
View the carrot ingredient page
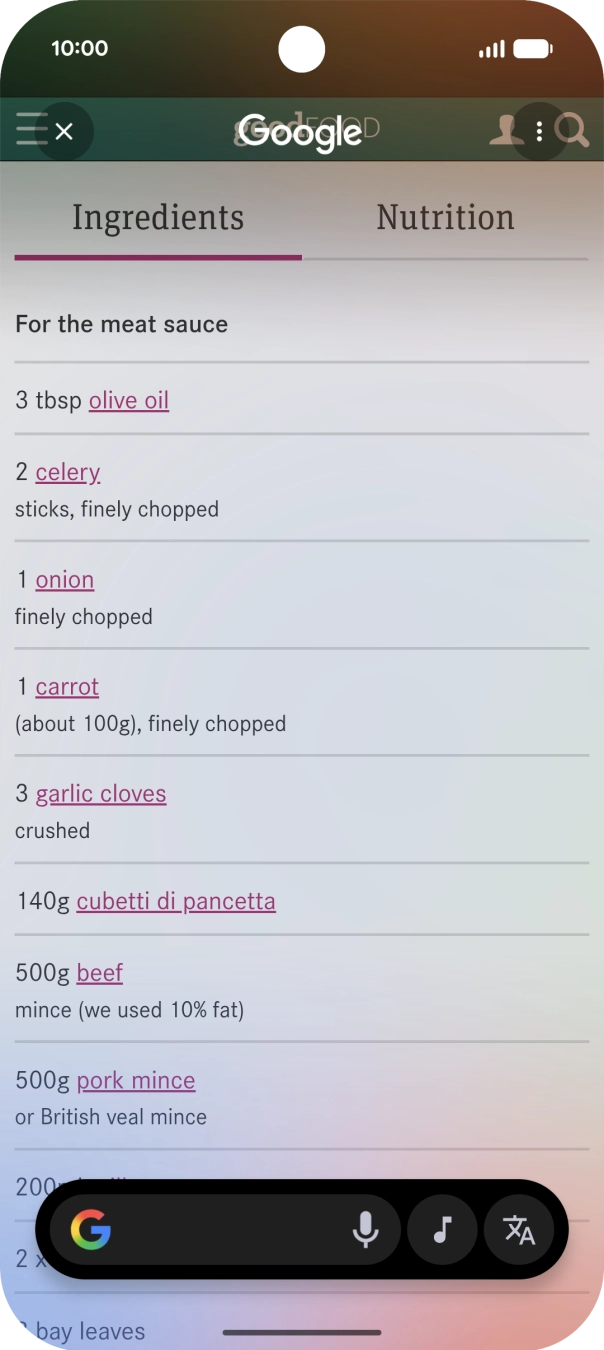[67, 687]
